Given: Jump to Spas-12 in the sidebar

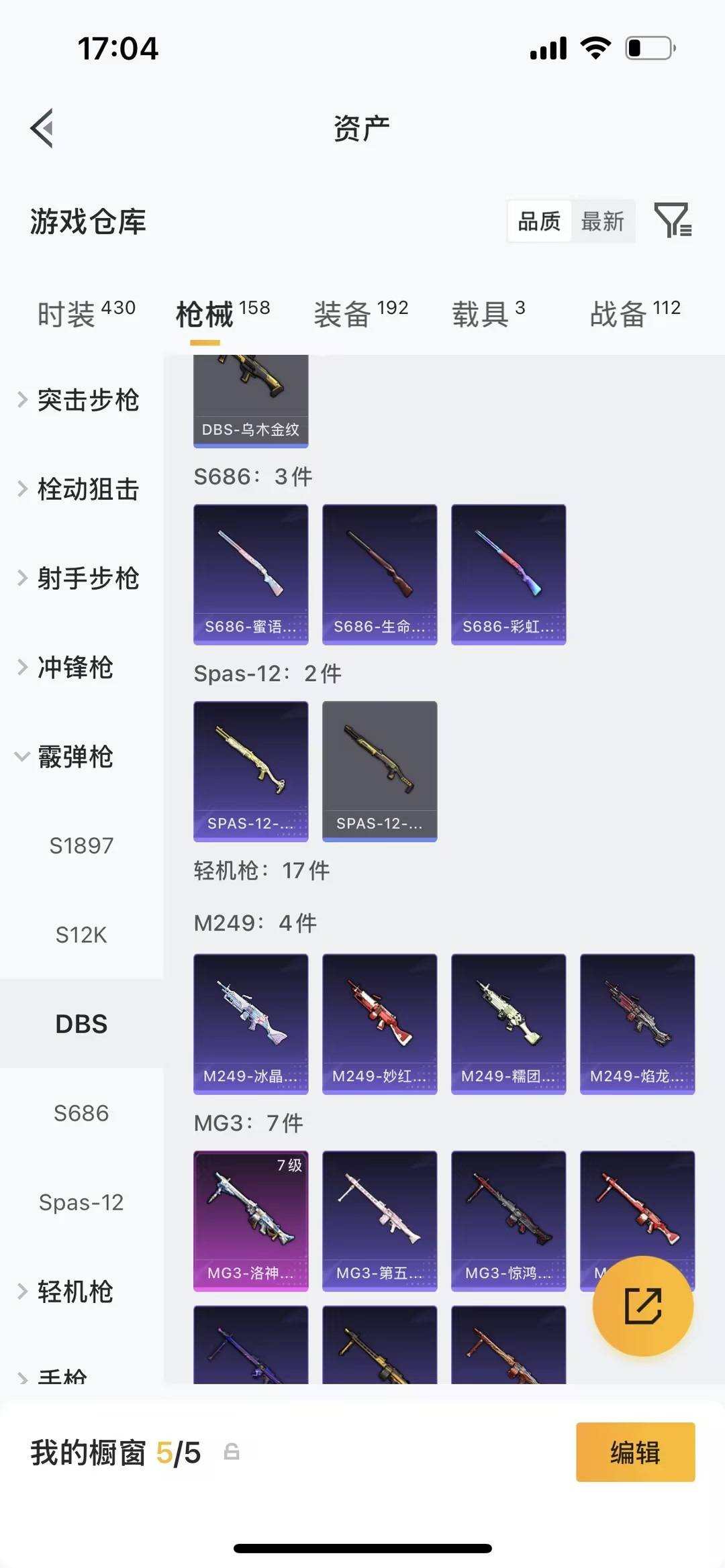Looking at the screenshot, I should coord(81,1202).
